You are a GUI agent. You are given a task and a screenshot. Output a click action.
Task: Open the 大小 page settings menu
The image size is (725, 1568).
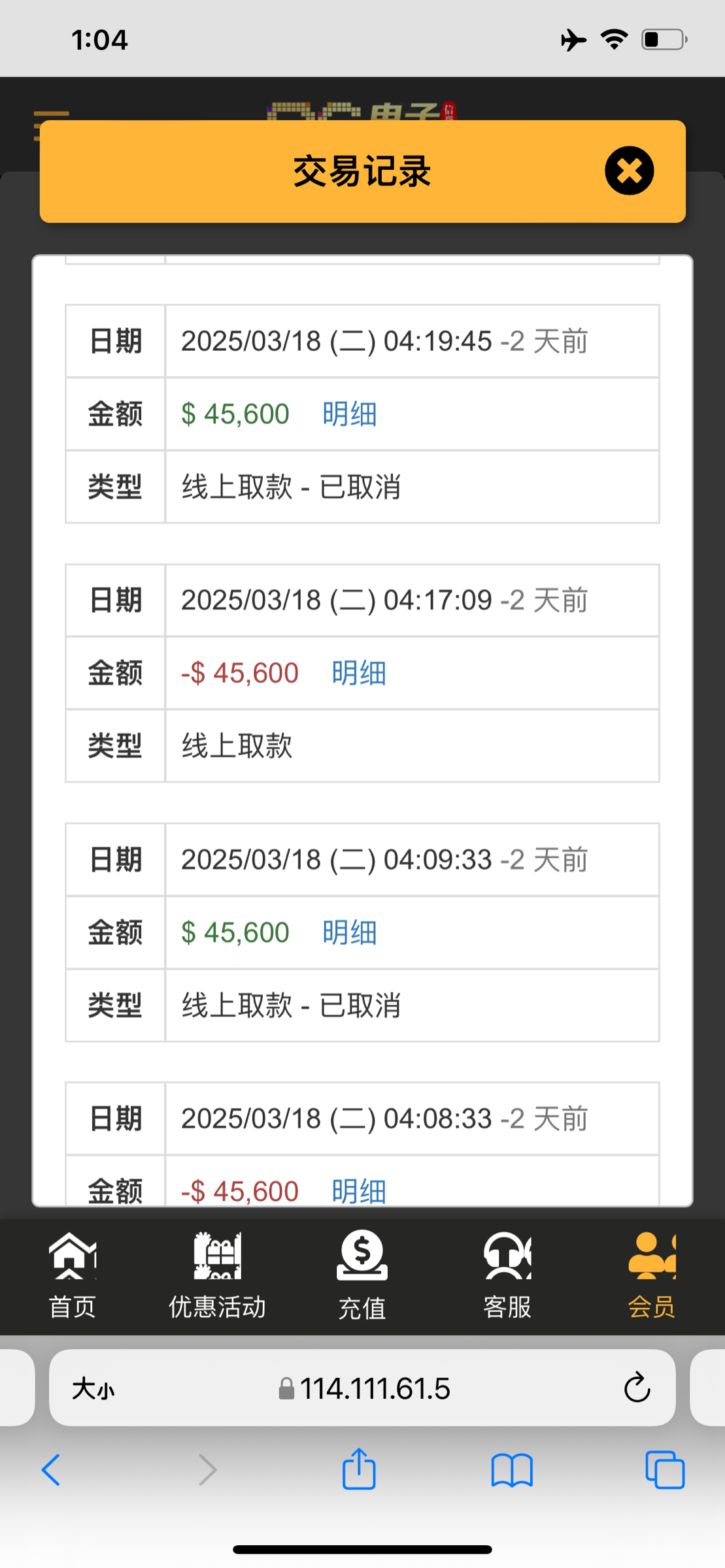point(93,1388)
